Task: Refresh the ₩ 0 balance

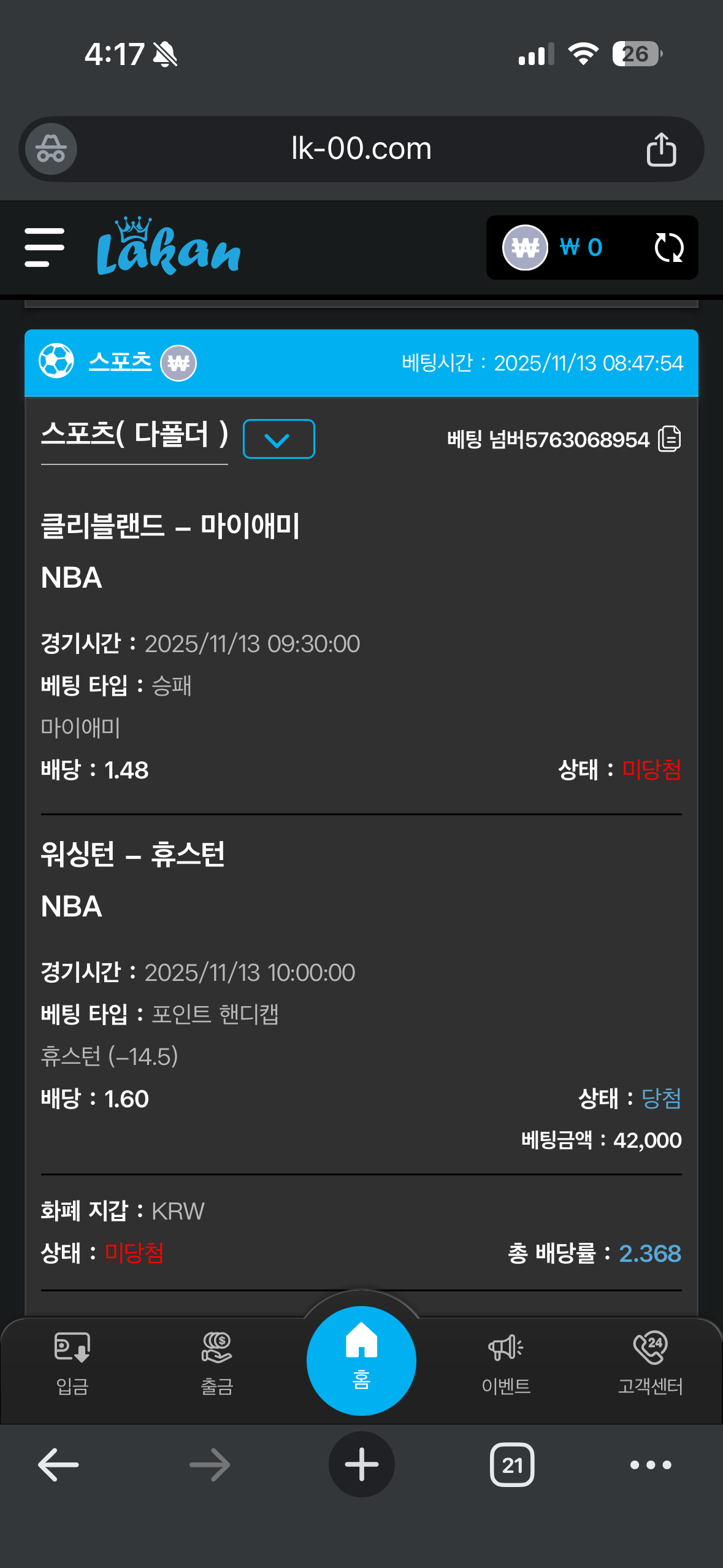Action: tap(668, 248)
